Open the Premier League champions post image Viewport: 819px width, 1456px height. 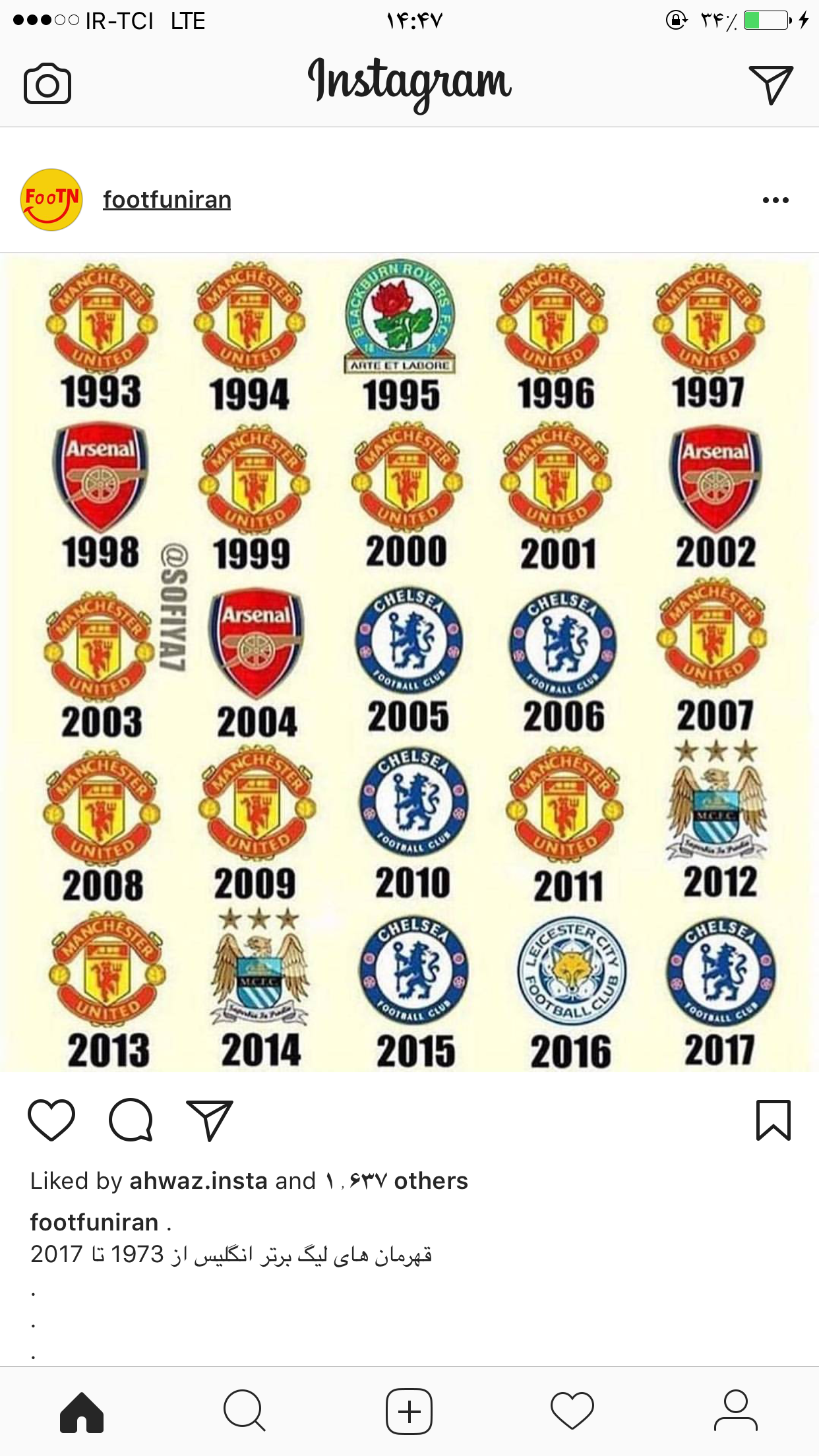tap(409, 663)
